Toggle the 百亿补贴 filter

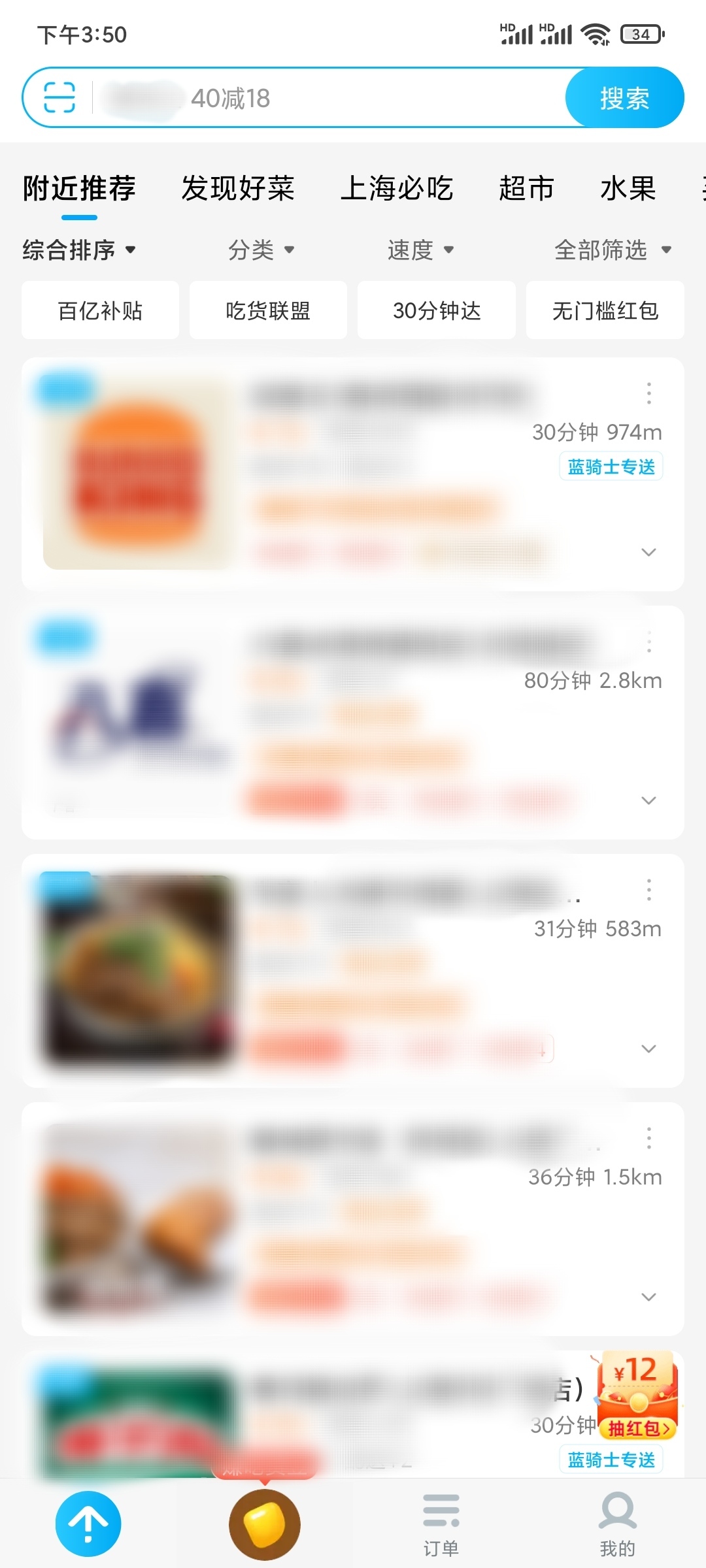coord(99,310)
